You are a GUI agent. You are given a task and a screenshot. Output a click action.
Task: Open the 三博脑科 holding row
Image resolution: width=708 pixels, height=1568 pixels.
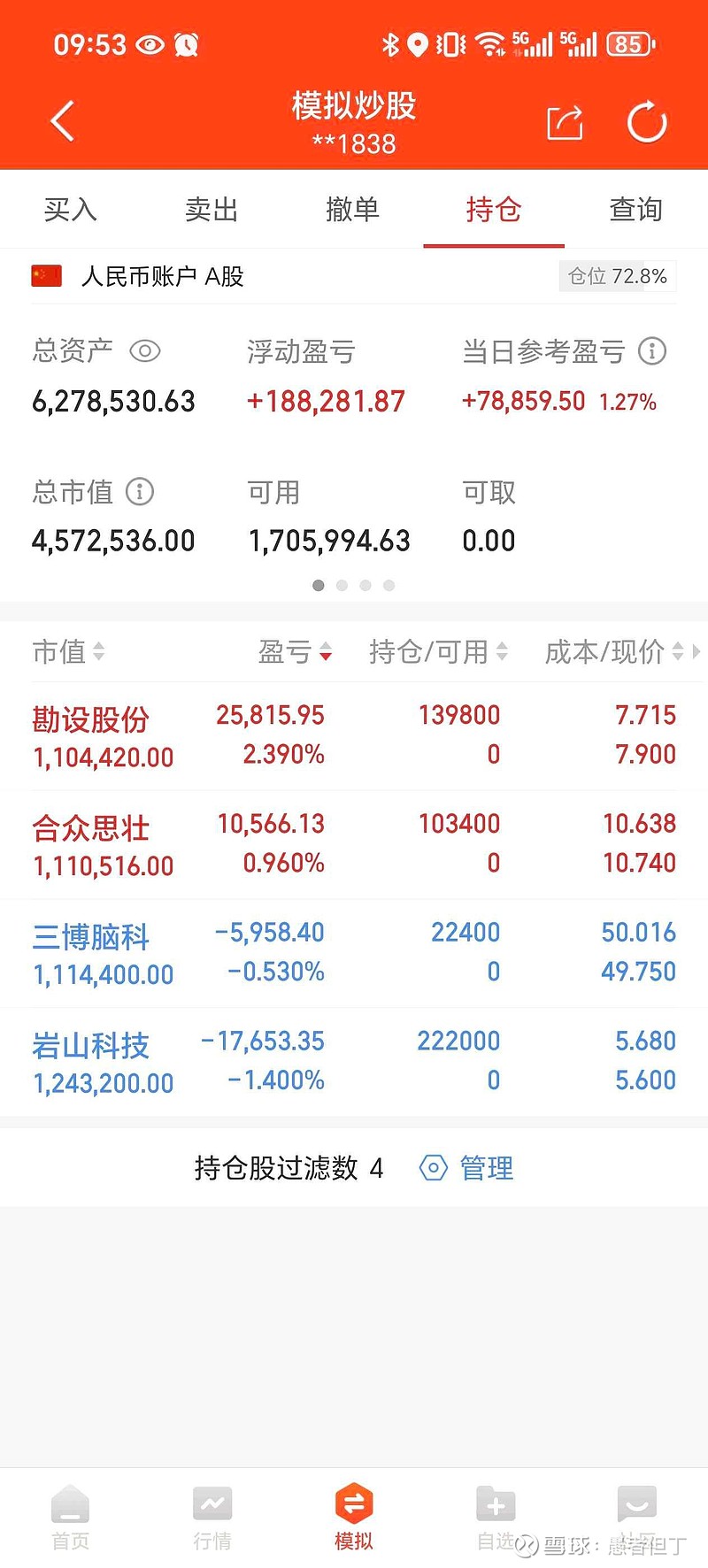[x=354, y=954]
